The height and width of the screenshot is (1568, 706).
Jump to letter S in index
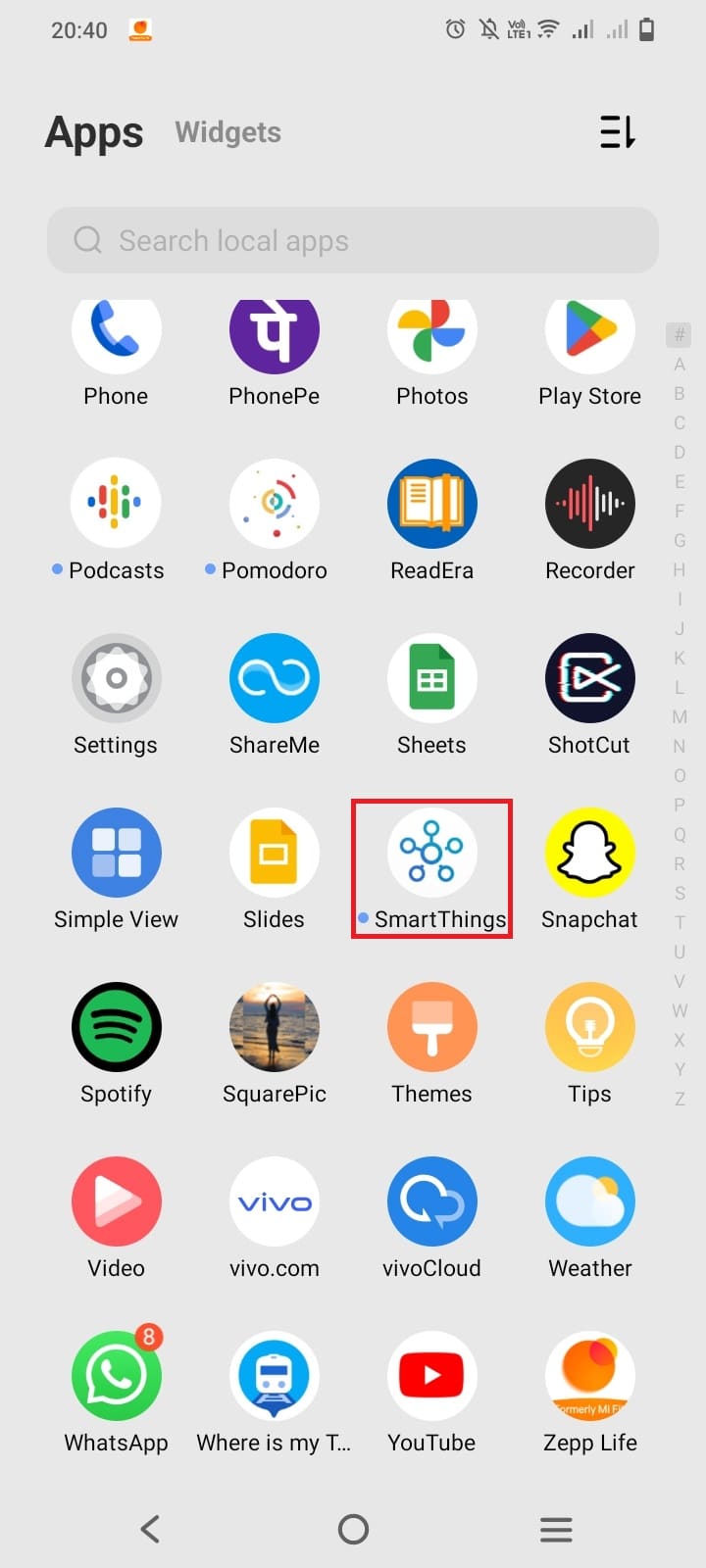[x=680, y=893]
